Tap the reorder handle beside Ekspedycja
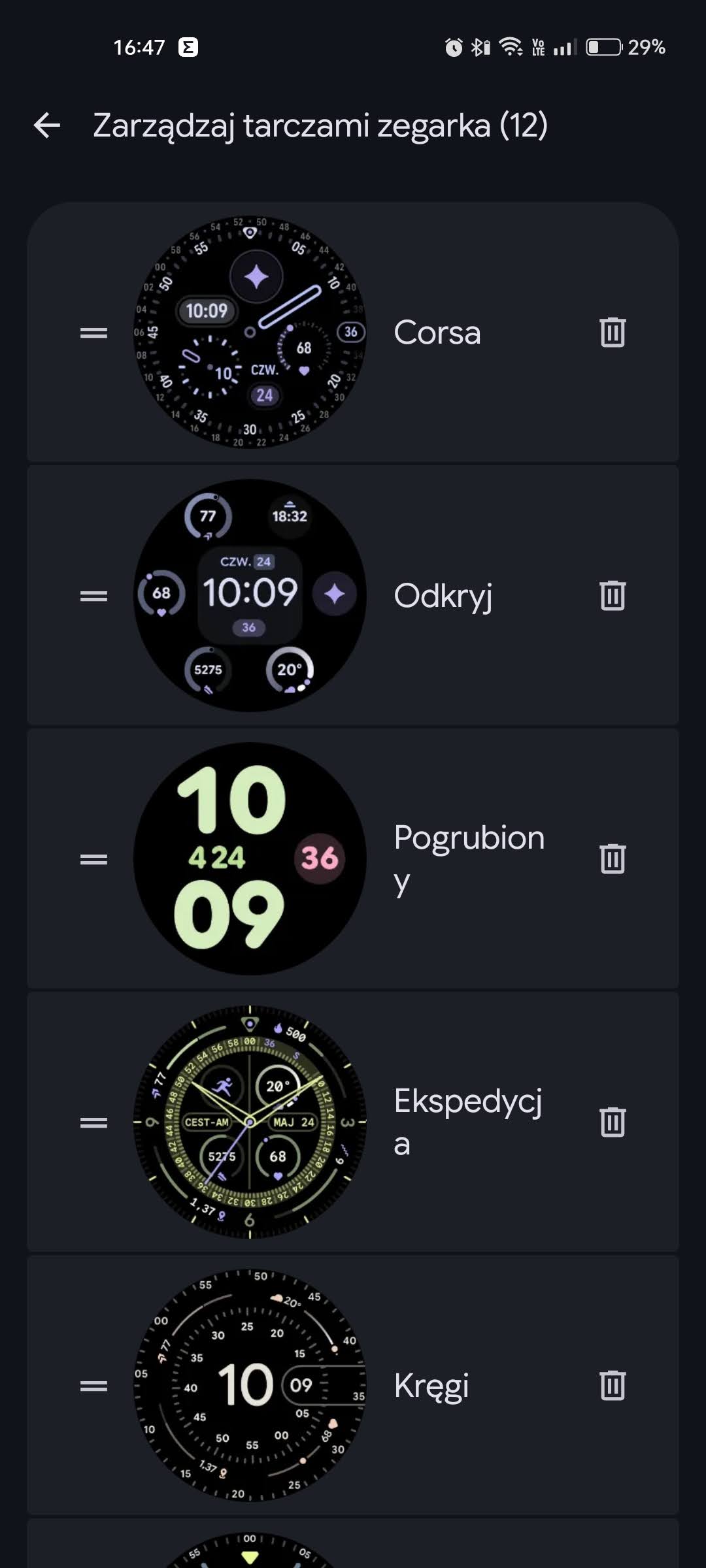This screenshot has width=706, height=1568. [93, 1123]
